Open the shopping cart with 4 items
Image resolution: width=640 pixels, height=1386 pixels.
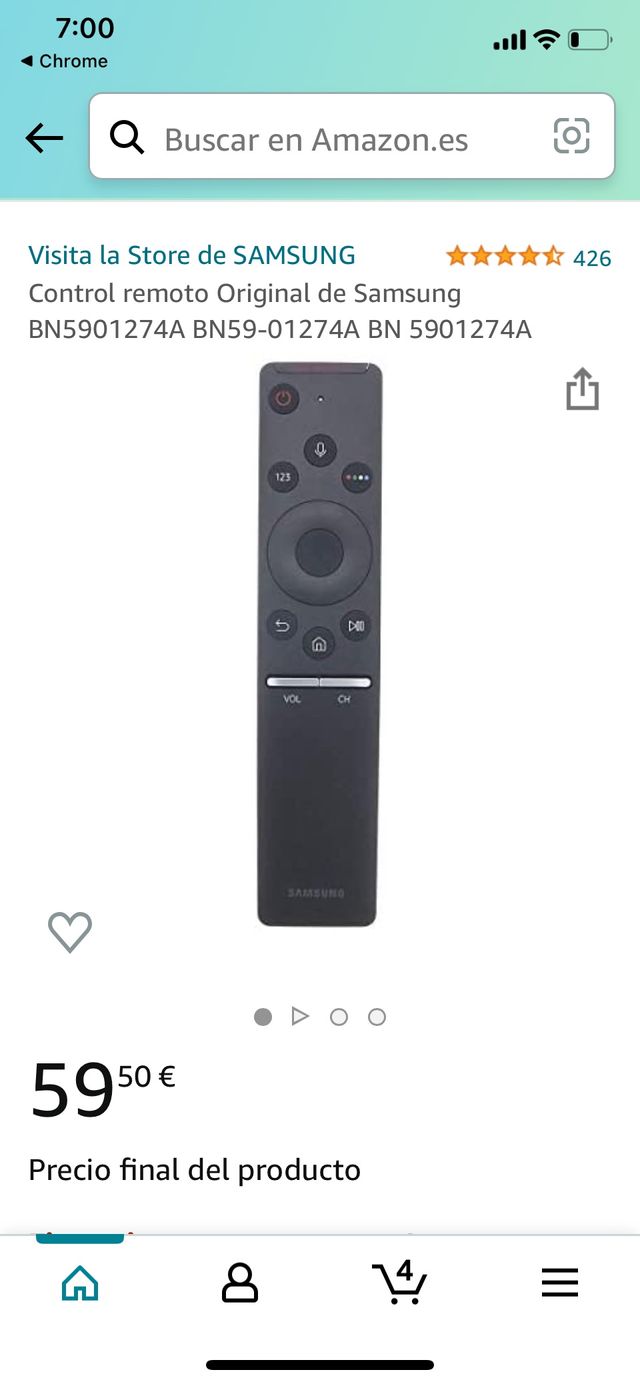pos(399,1282)
